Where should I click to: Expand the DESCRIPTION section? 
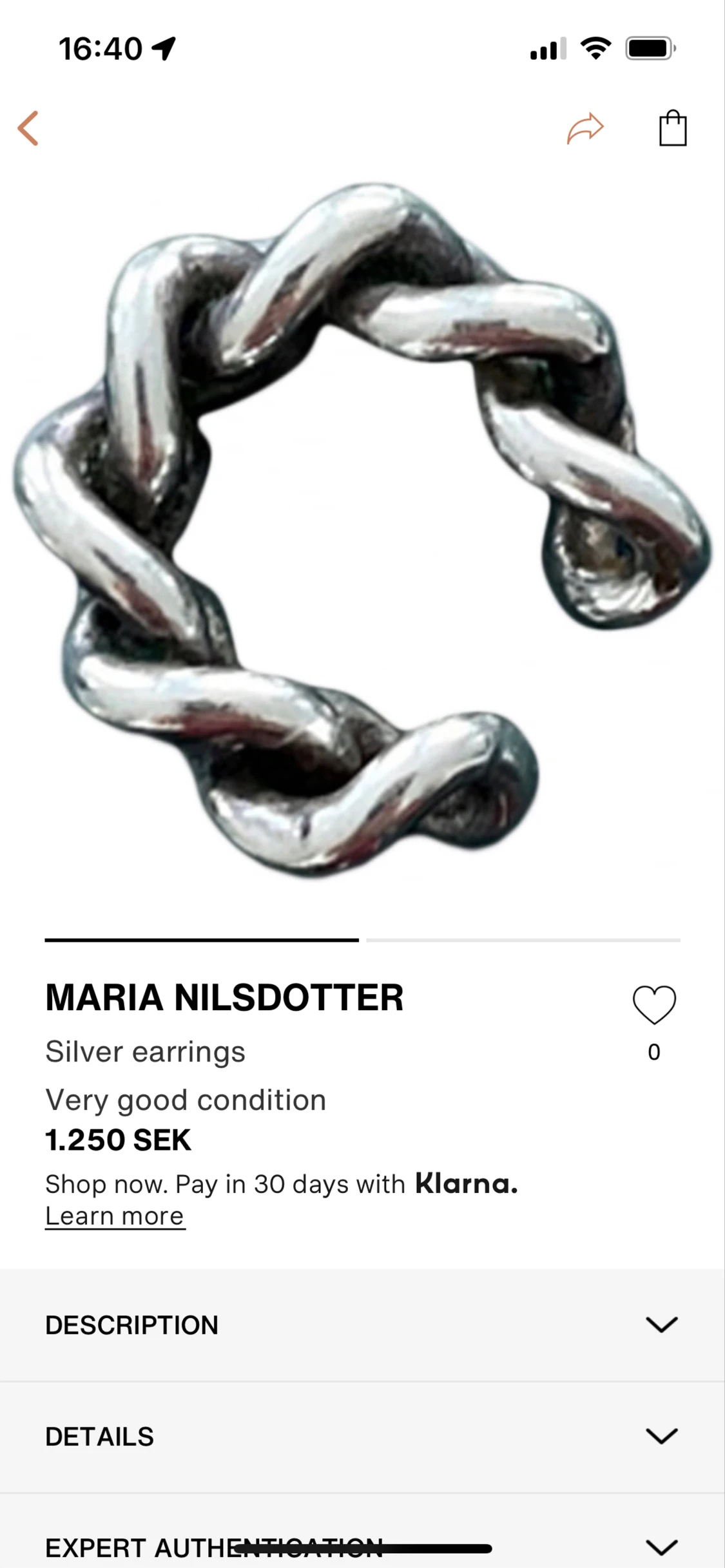tap(362, 1325)
